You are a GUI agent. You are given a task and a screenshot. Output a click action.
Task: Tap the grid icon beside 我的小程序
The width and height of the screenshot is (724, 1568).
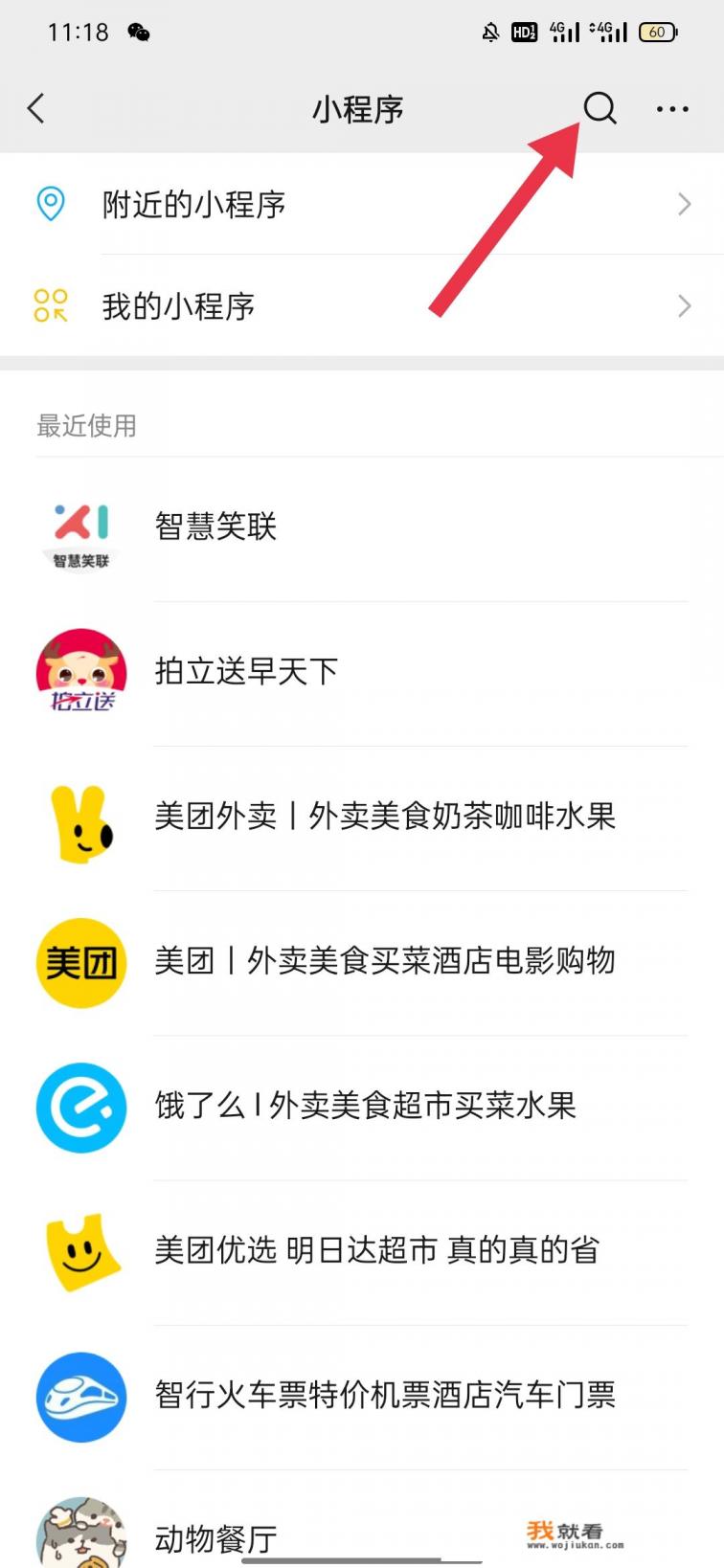tap(51, 305)
